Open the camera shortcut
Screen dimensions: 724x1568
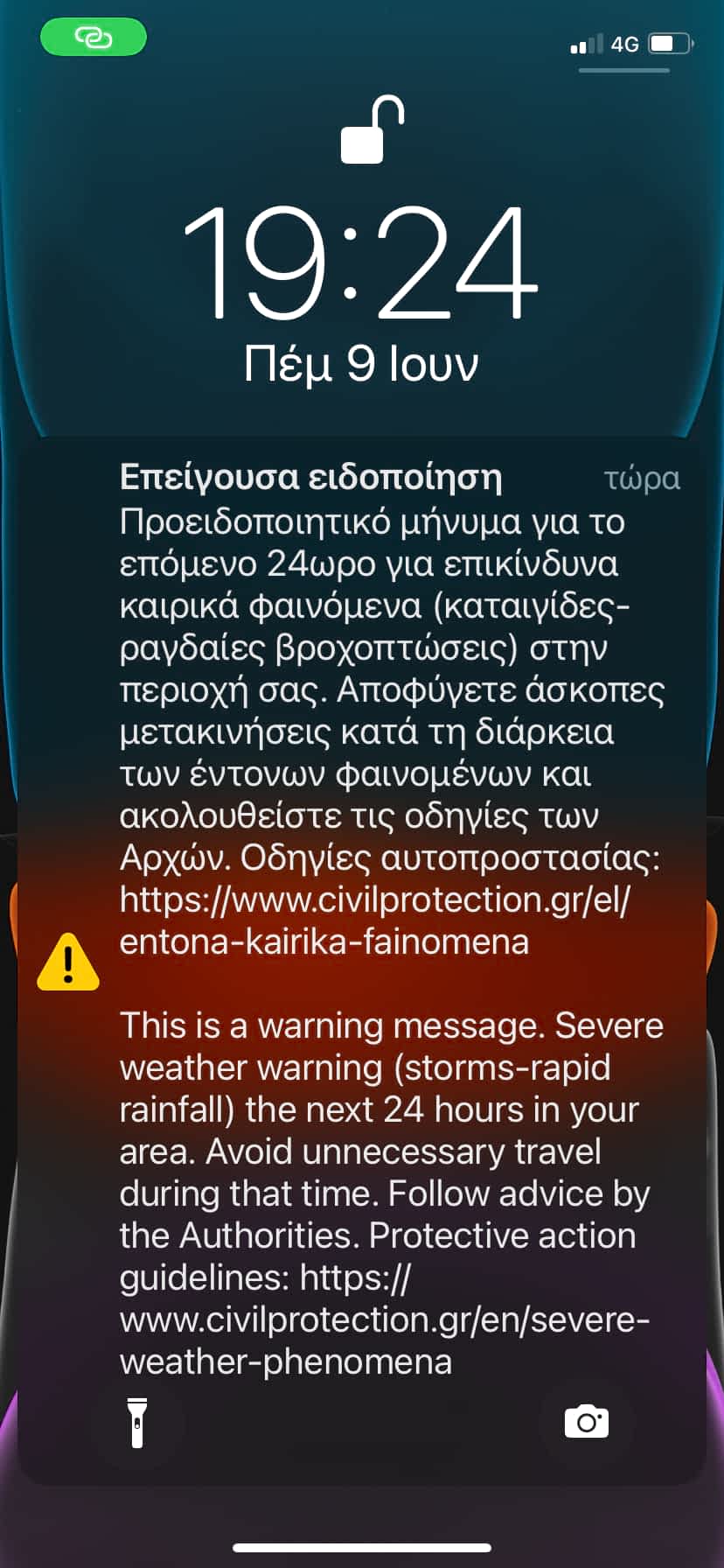pos(586,1422)
